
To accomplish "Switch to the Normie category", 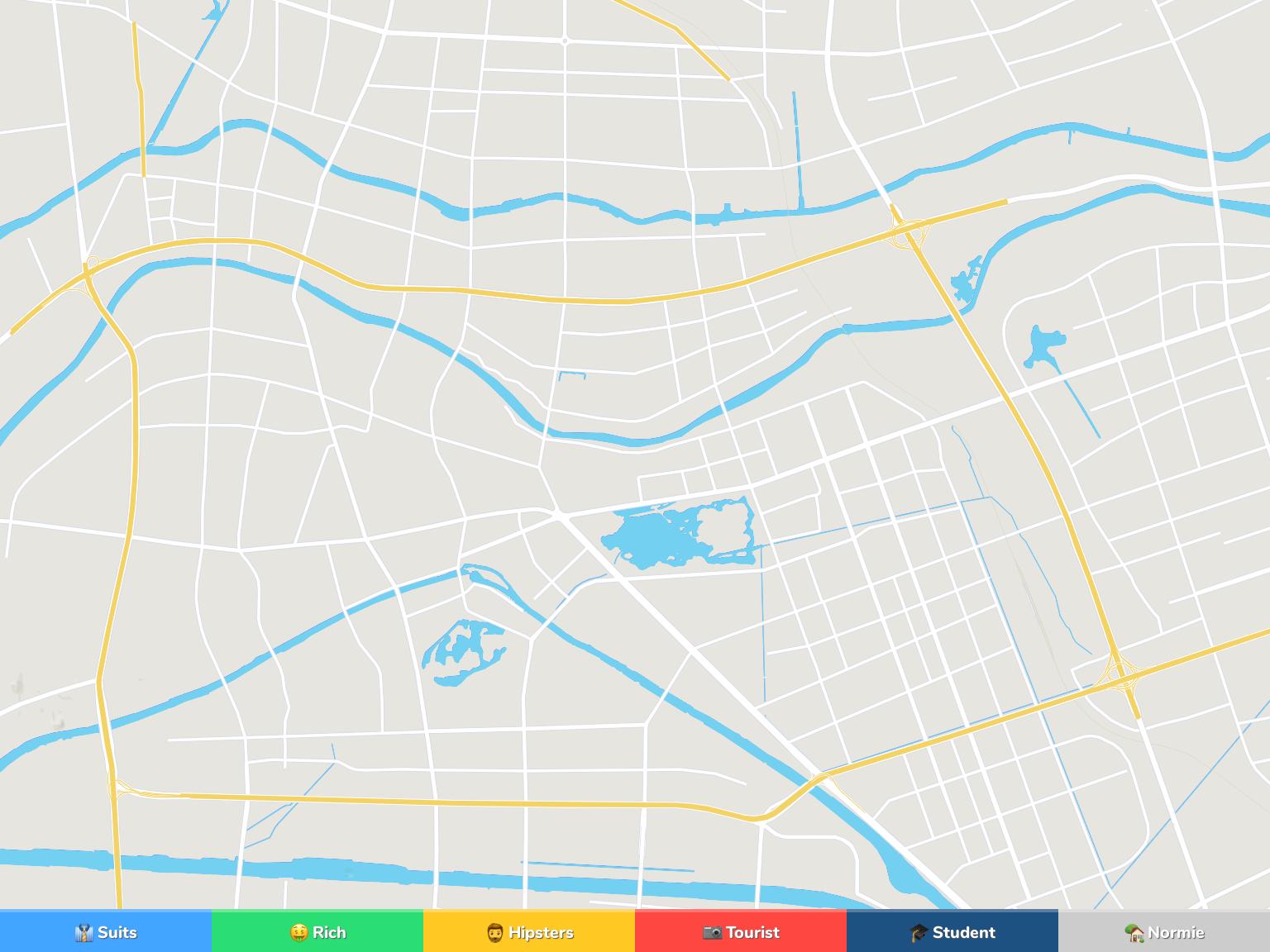I will pyautogui.click(x=1164, y=932).
